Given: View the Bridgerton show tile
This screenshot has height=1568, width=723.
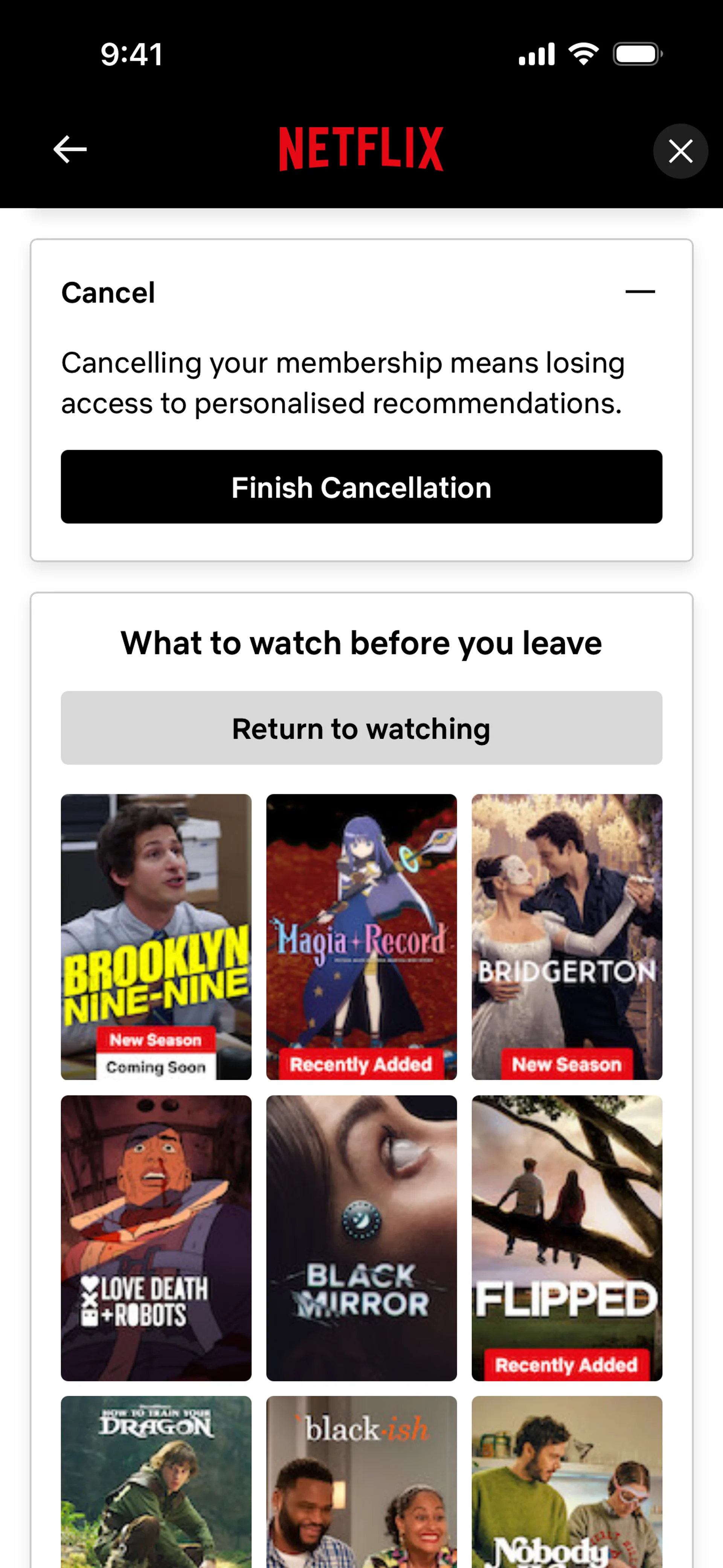Looking at the screenshot, I should (x=567, y=937).
